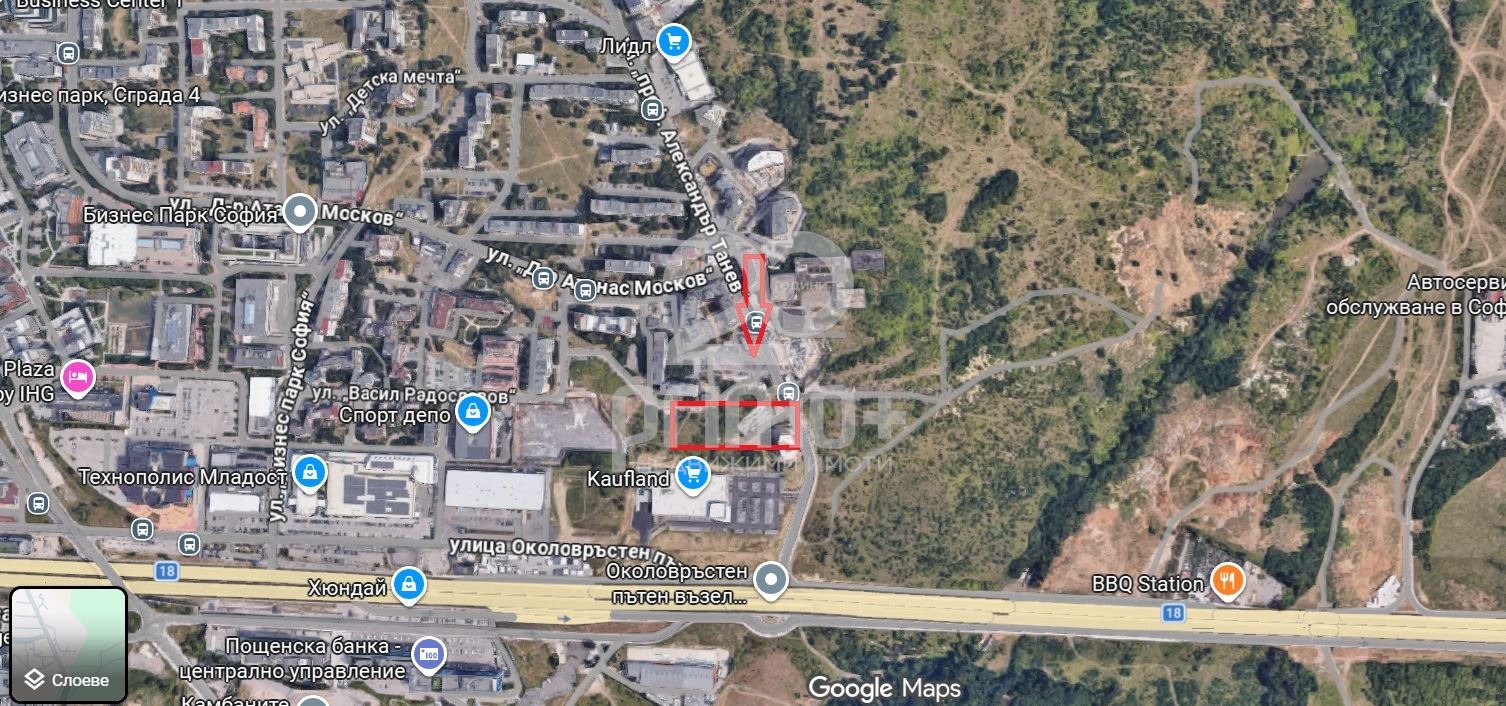Open the Спорт депо shop pin
1506x706 pixels.
pyautogui.click(x=470, y=410)
